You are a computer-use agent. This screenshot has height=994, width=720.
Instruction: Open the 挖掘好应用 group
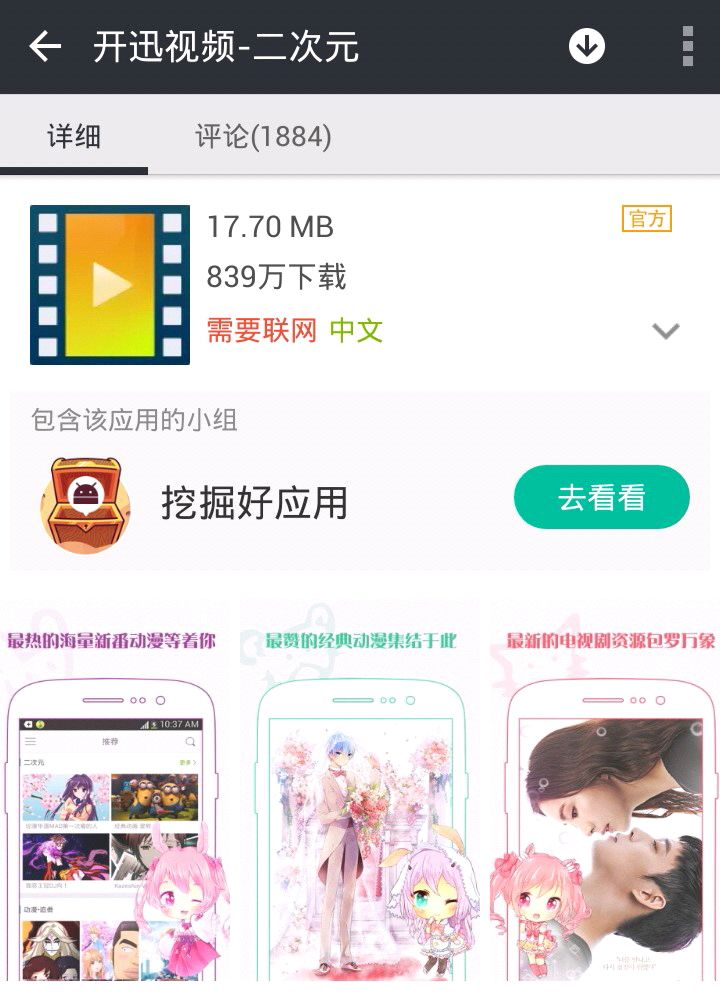[x=254, y=503]
